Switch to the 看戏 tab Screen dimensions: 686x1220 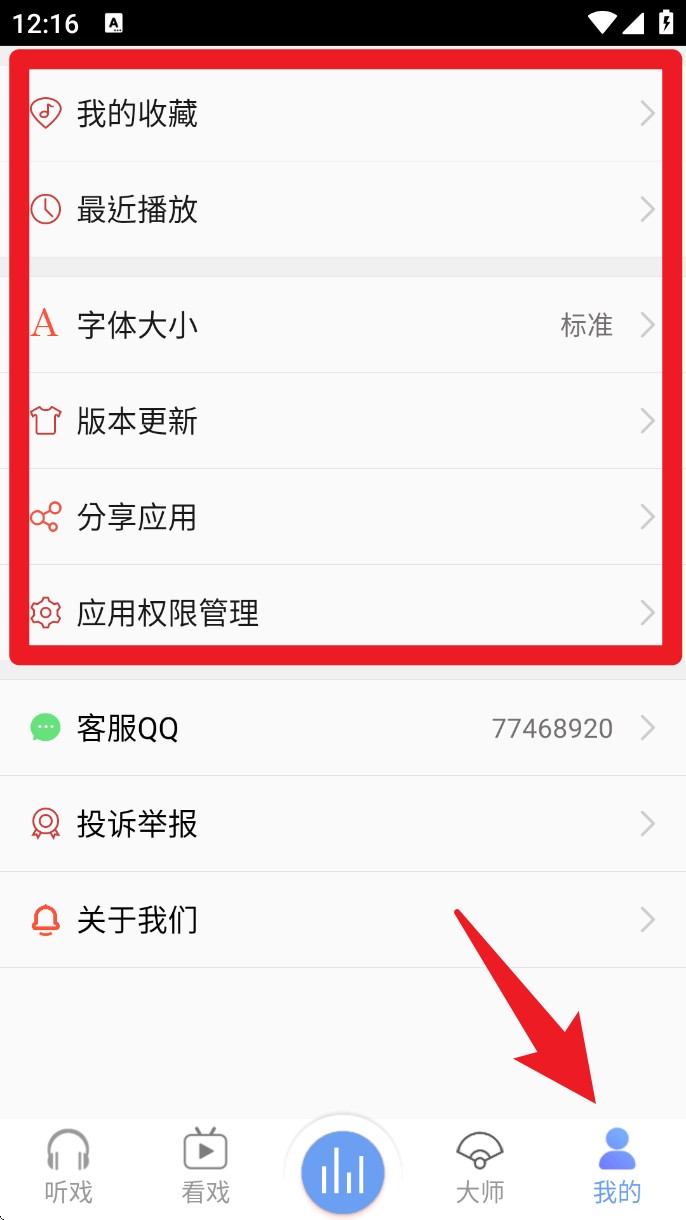(x=206, y=1166)
